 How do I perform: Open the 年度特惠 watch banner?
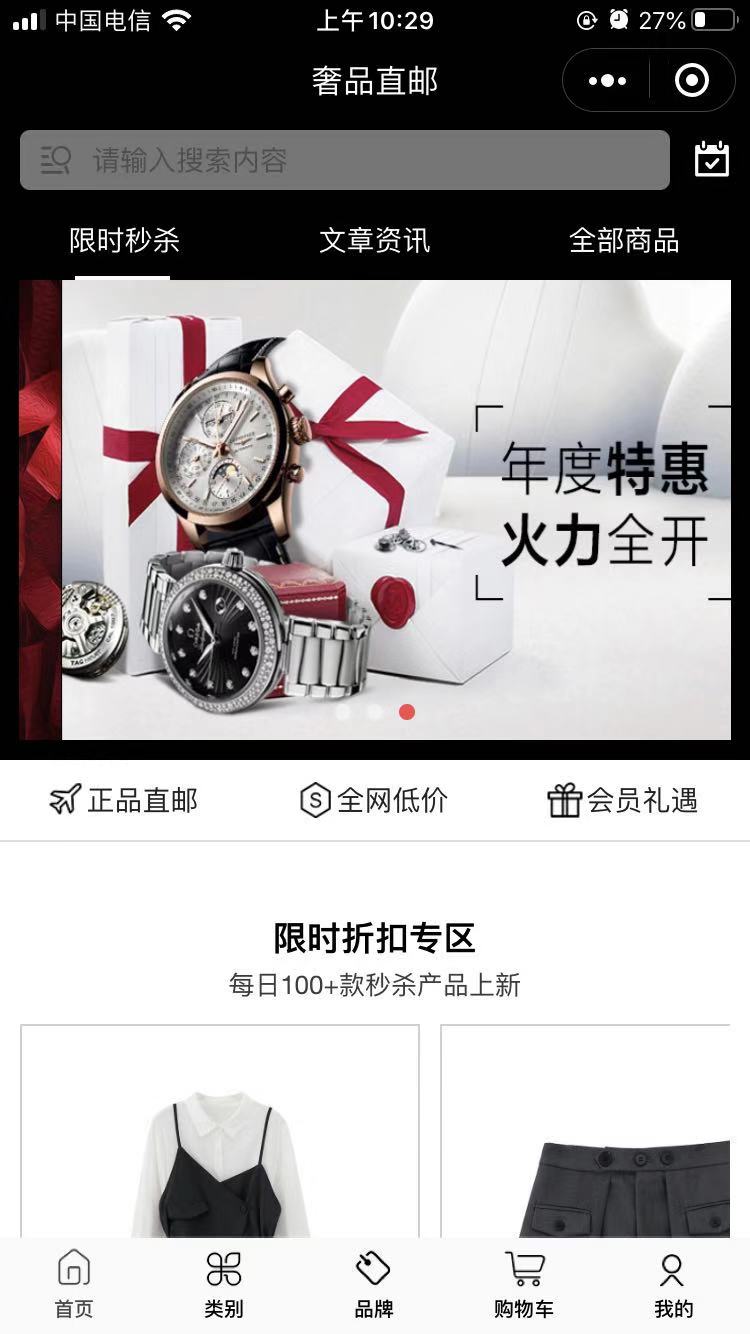pyautogui.click(x=396, y=510)
